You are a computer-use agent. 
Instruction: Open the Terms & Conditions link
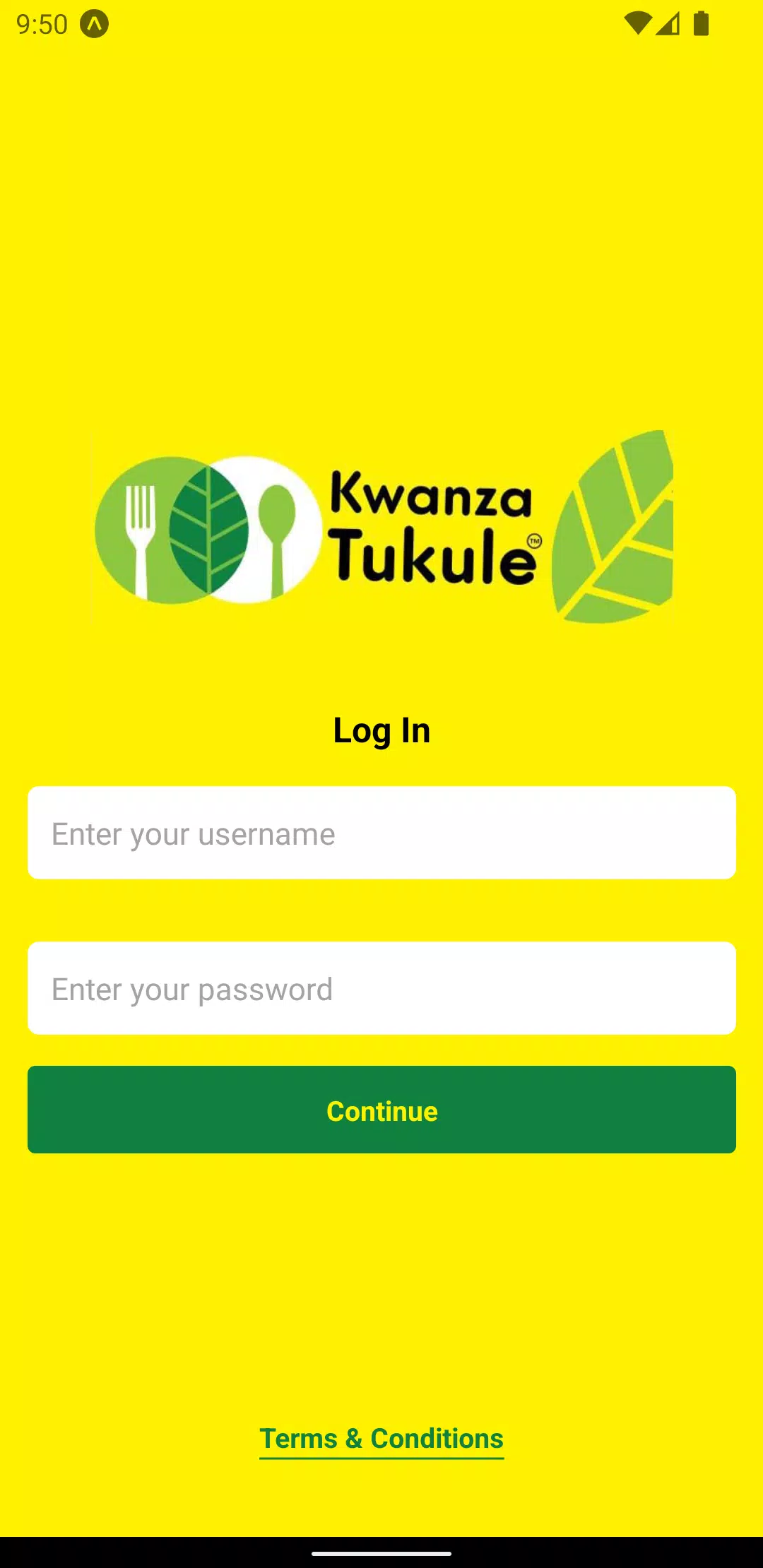coord(381,1439)
